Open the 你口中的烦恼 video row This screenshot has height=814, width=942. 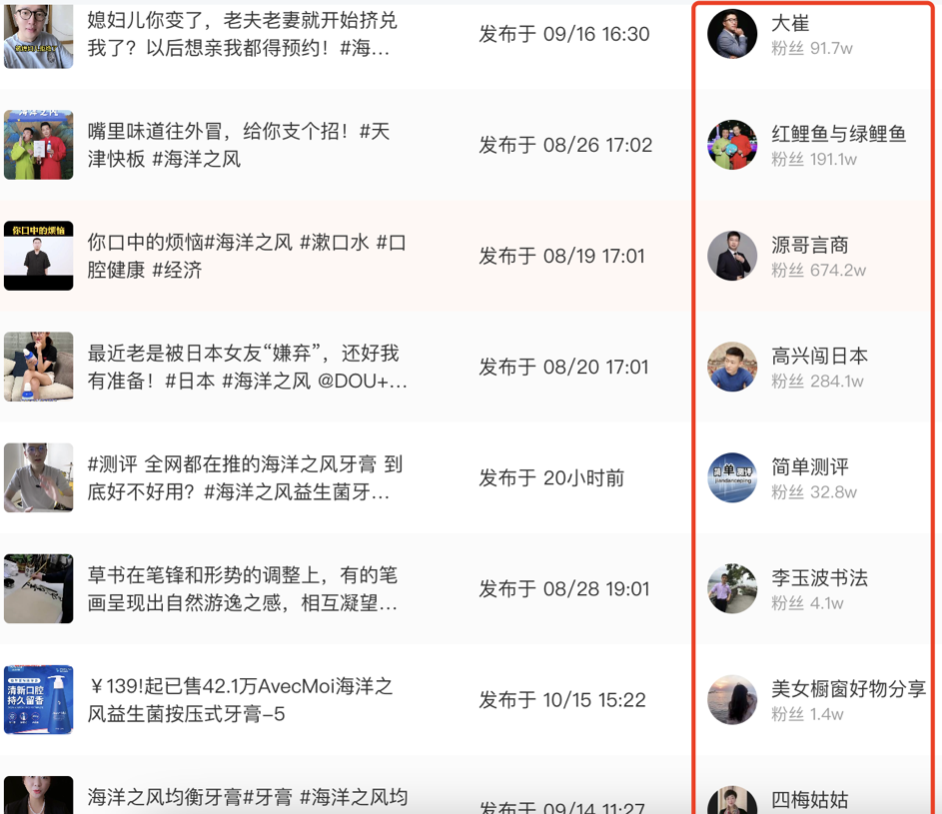click(246, 256)
